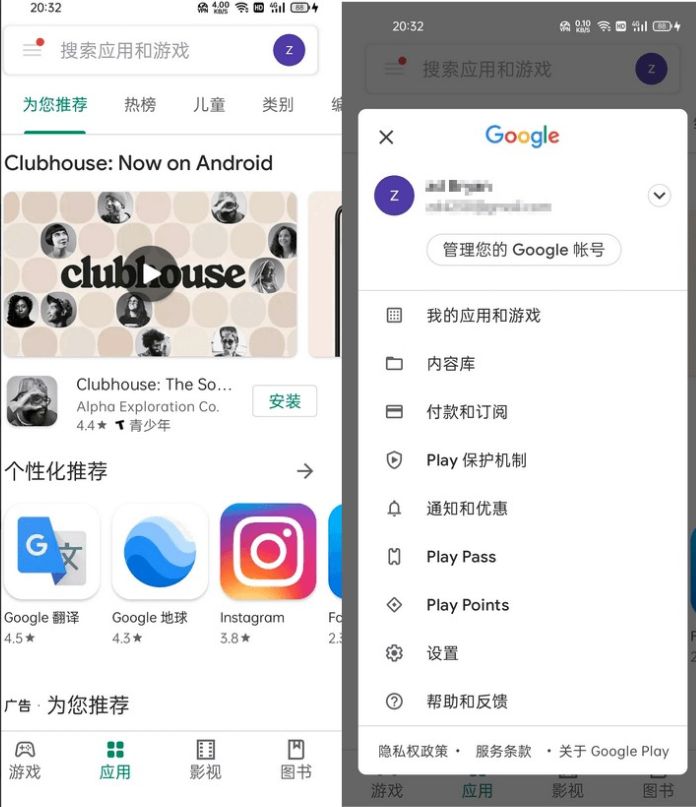
Task: Open the 服务条款 link
Action: tap(504, 751)
